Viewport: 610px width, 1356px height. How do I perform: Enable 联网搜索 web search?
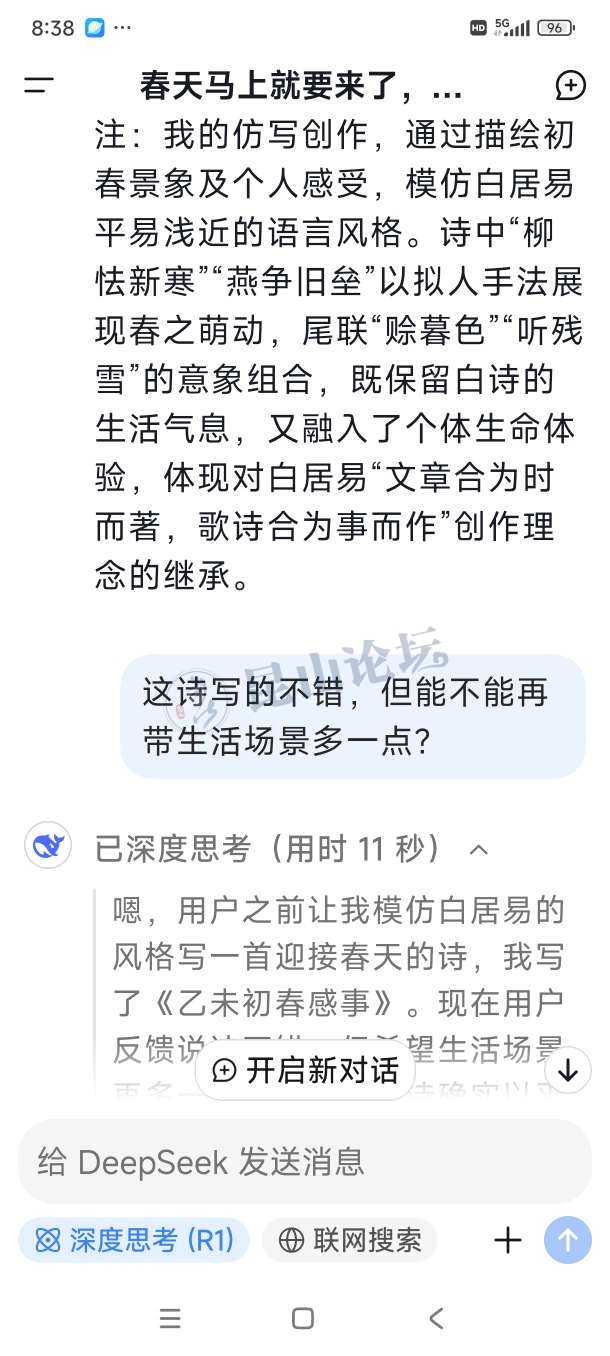[x=349, y=1241]
